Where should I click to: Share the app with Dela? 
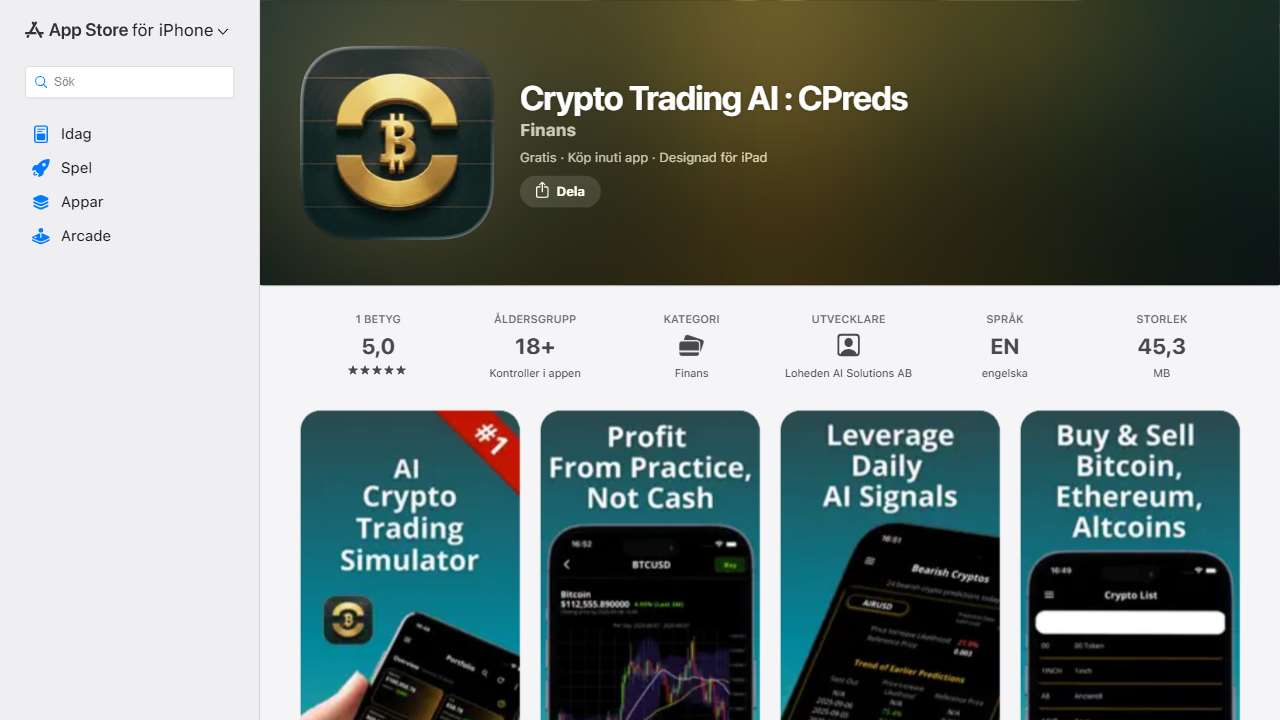point(560,191)
